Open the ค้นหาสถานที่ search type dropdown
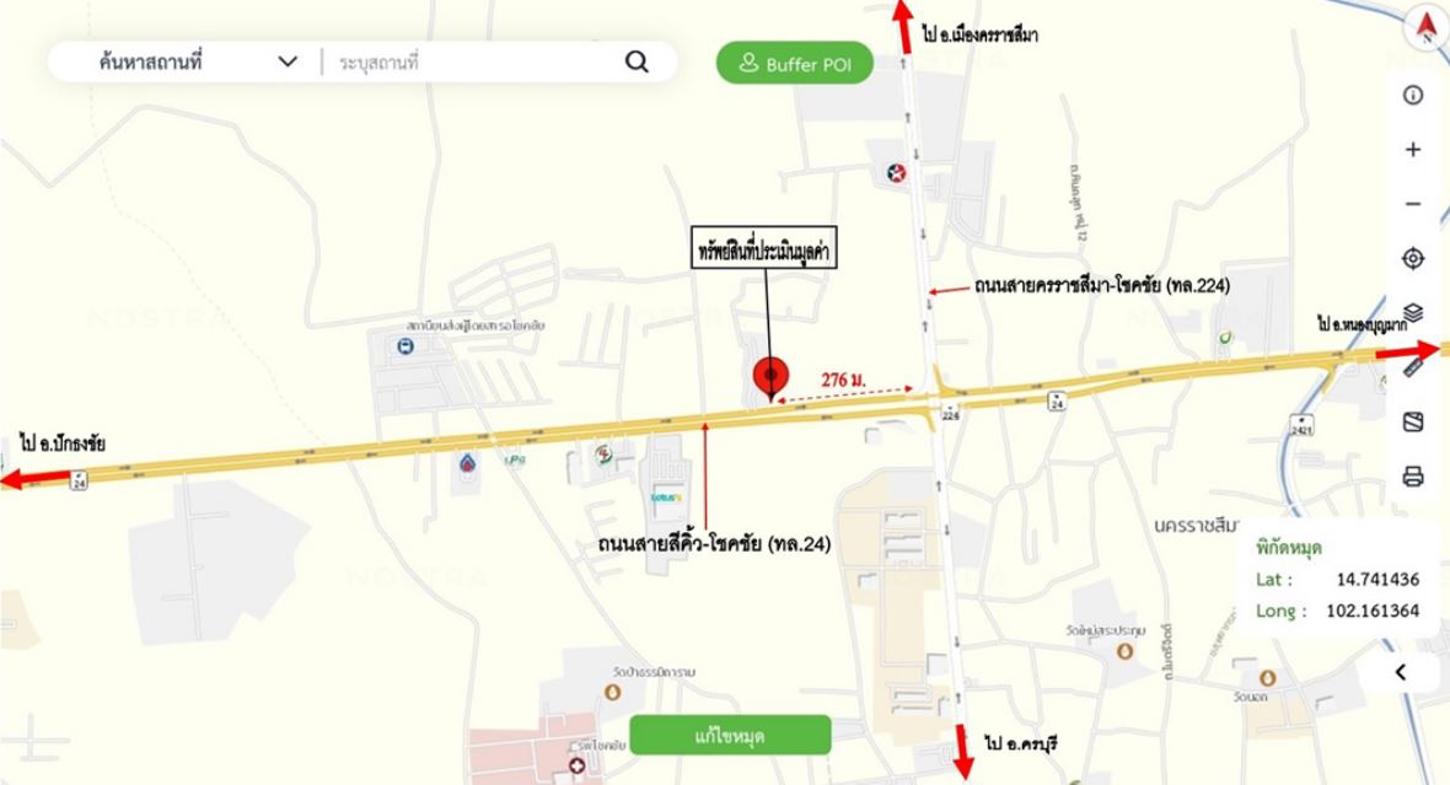 pos(287,62)
